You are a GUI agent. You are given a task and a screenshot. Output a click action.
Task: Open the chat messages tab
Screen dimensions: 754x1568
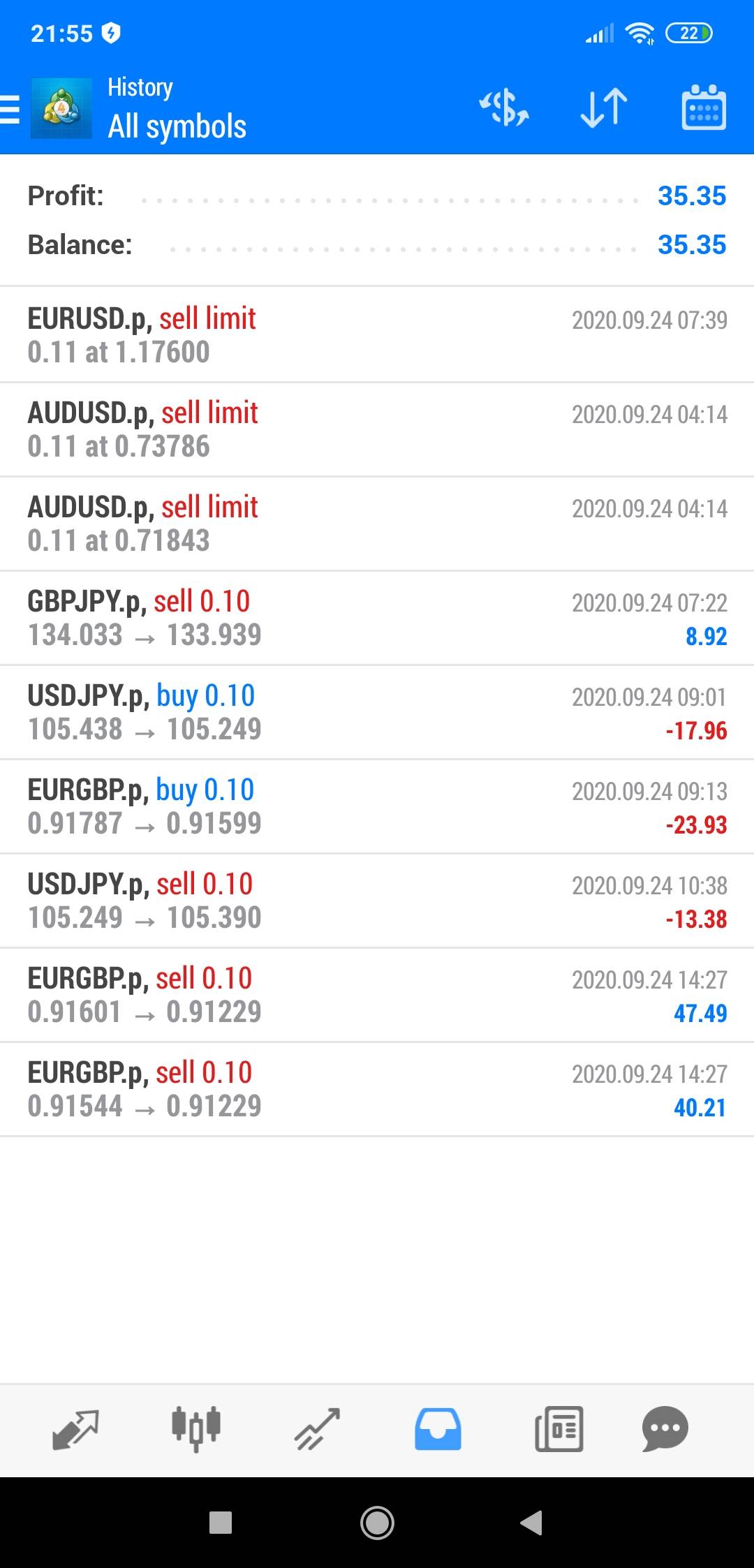(x=665, y=1429)
